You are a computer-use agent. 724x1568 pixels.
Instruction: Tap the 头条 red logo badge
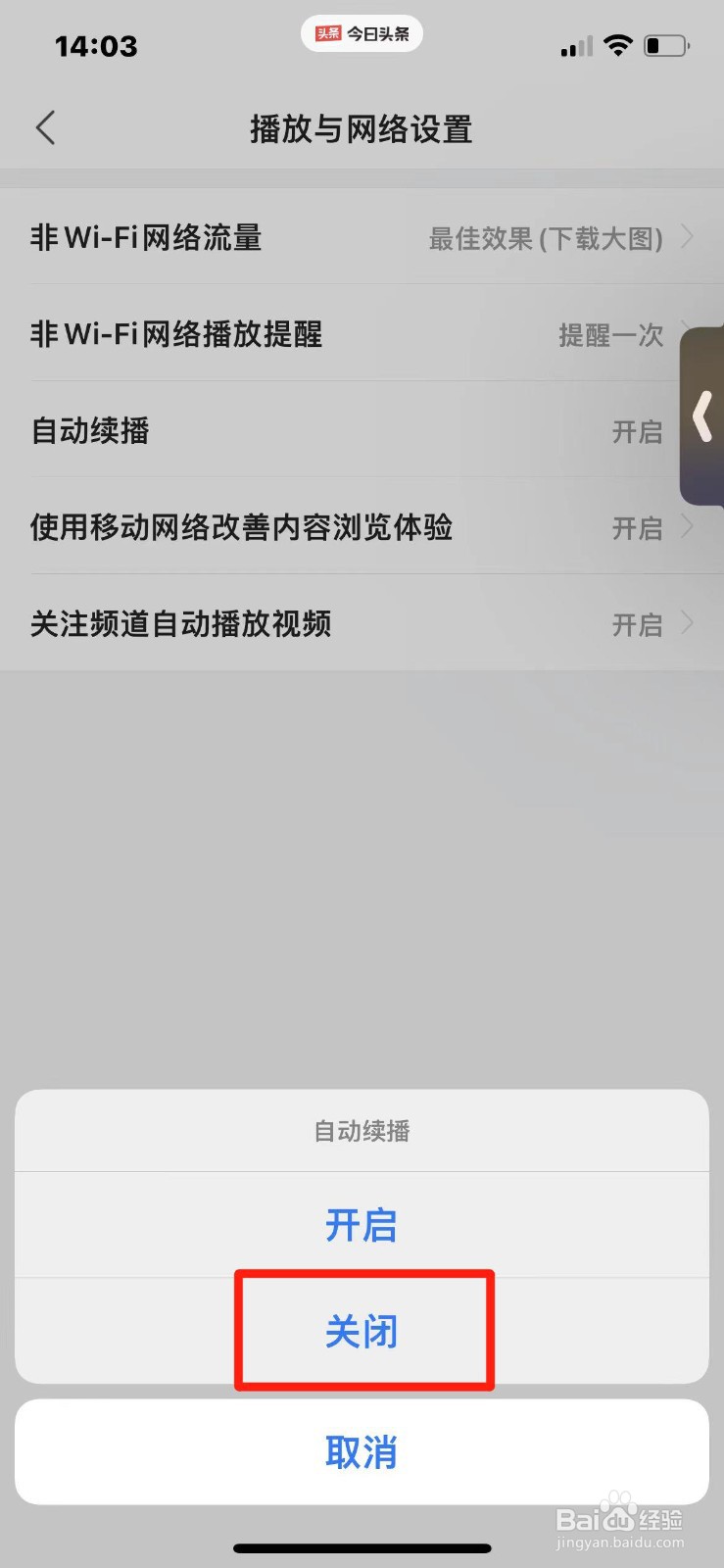point(328,32)
